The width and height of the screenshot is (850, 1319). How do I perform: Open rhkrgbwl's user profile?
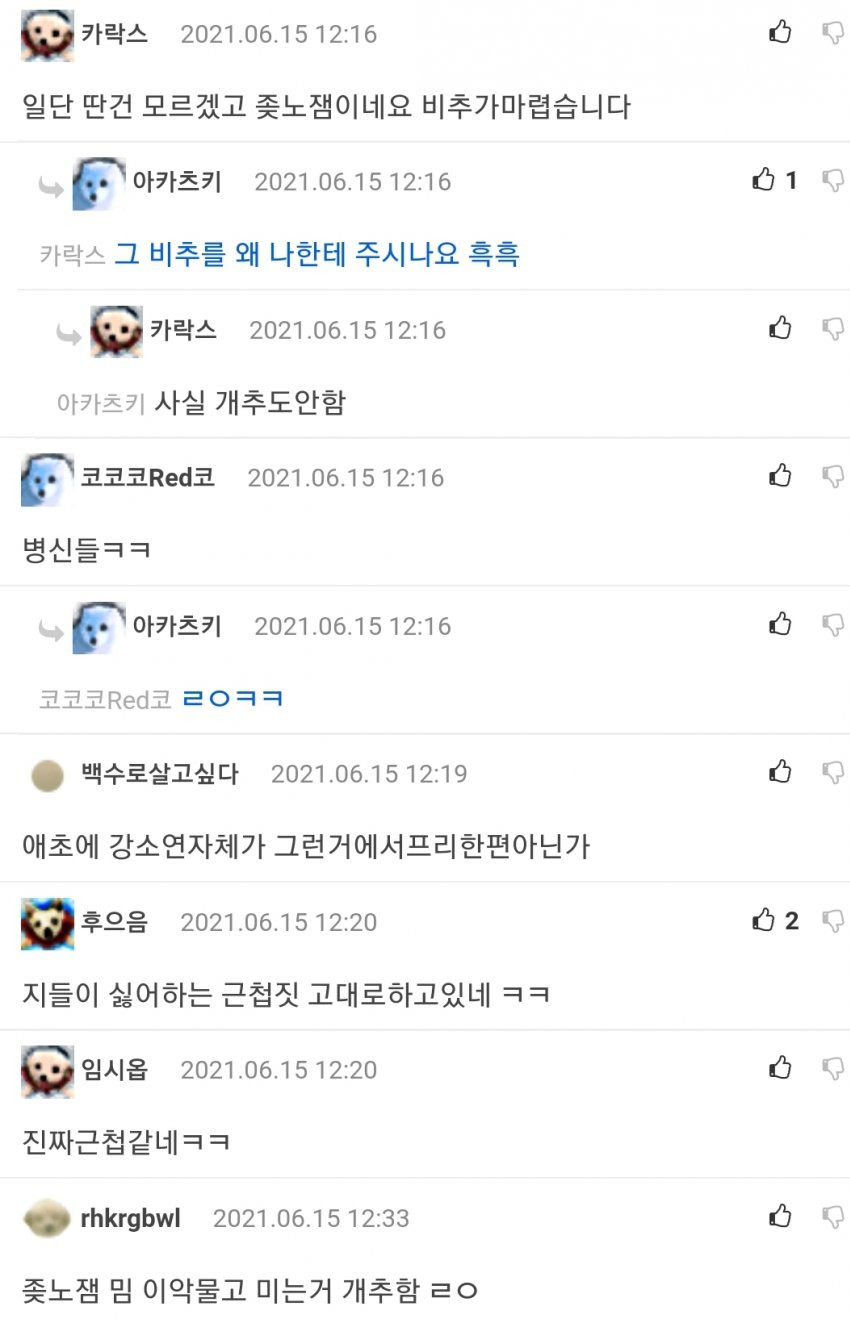130,1218
